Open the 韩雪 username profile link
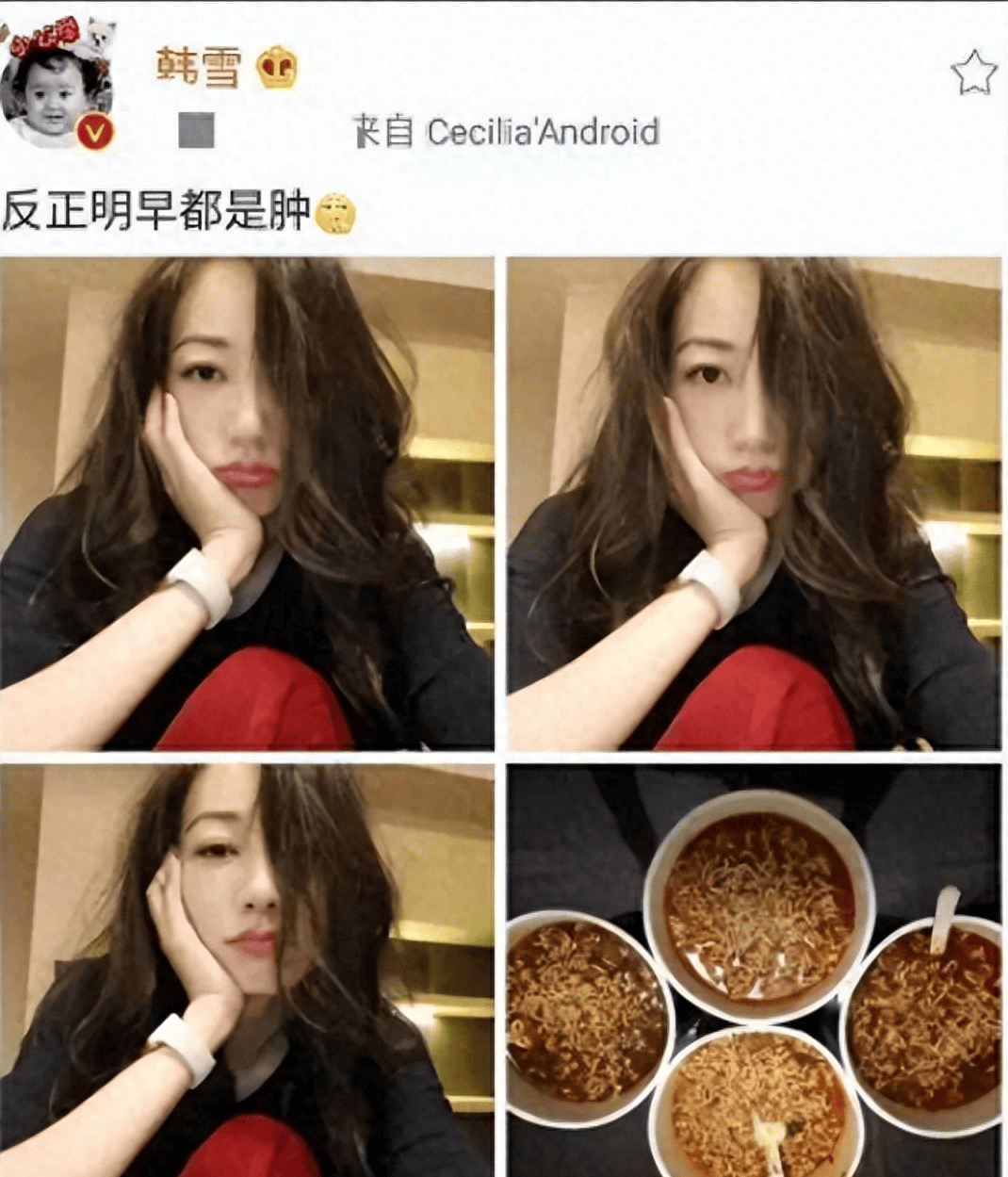 click(199, 68)
